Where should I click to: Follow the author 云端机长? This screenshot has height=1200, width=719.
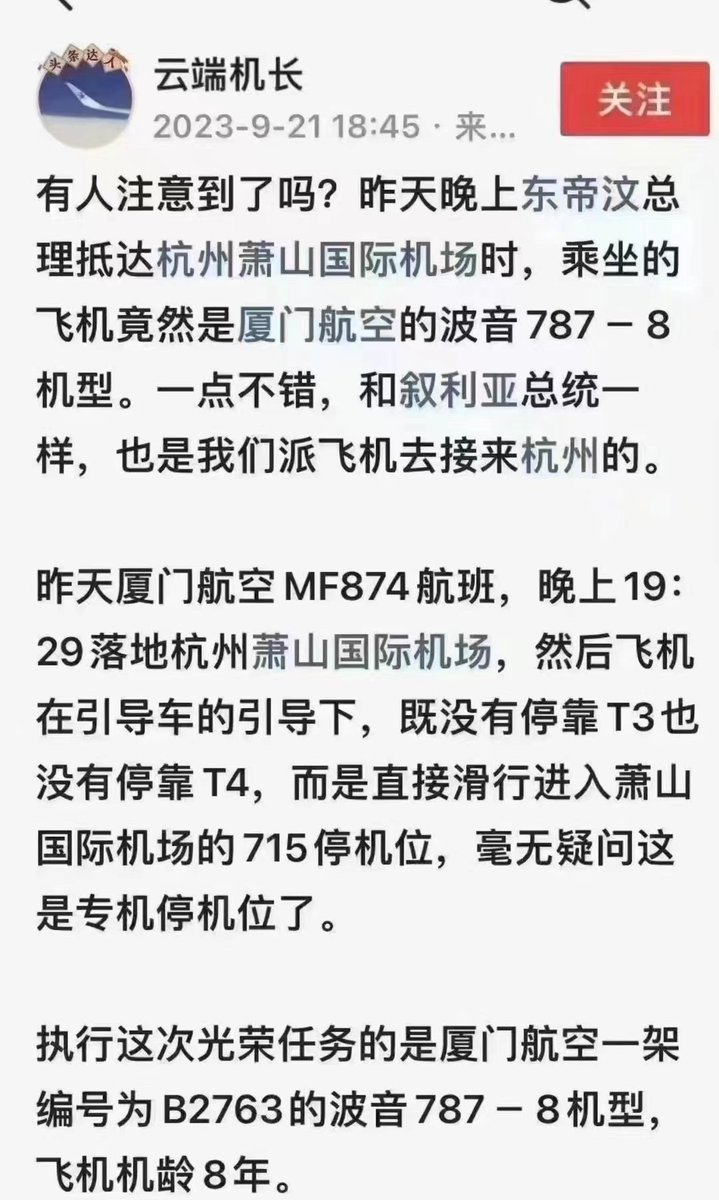634,99
